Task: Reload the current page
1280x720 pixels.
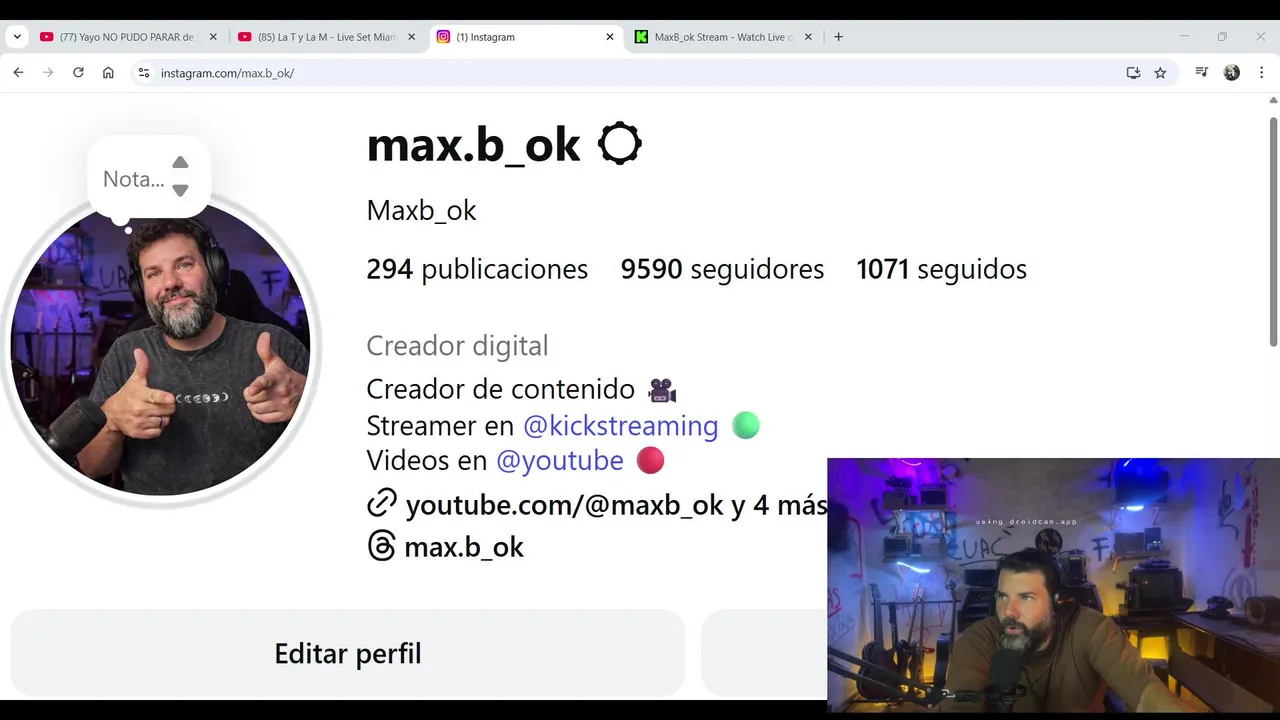Action: pyautogui.click(x=78, y=73)
